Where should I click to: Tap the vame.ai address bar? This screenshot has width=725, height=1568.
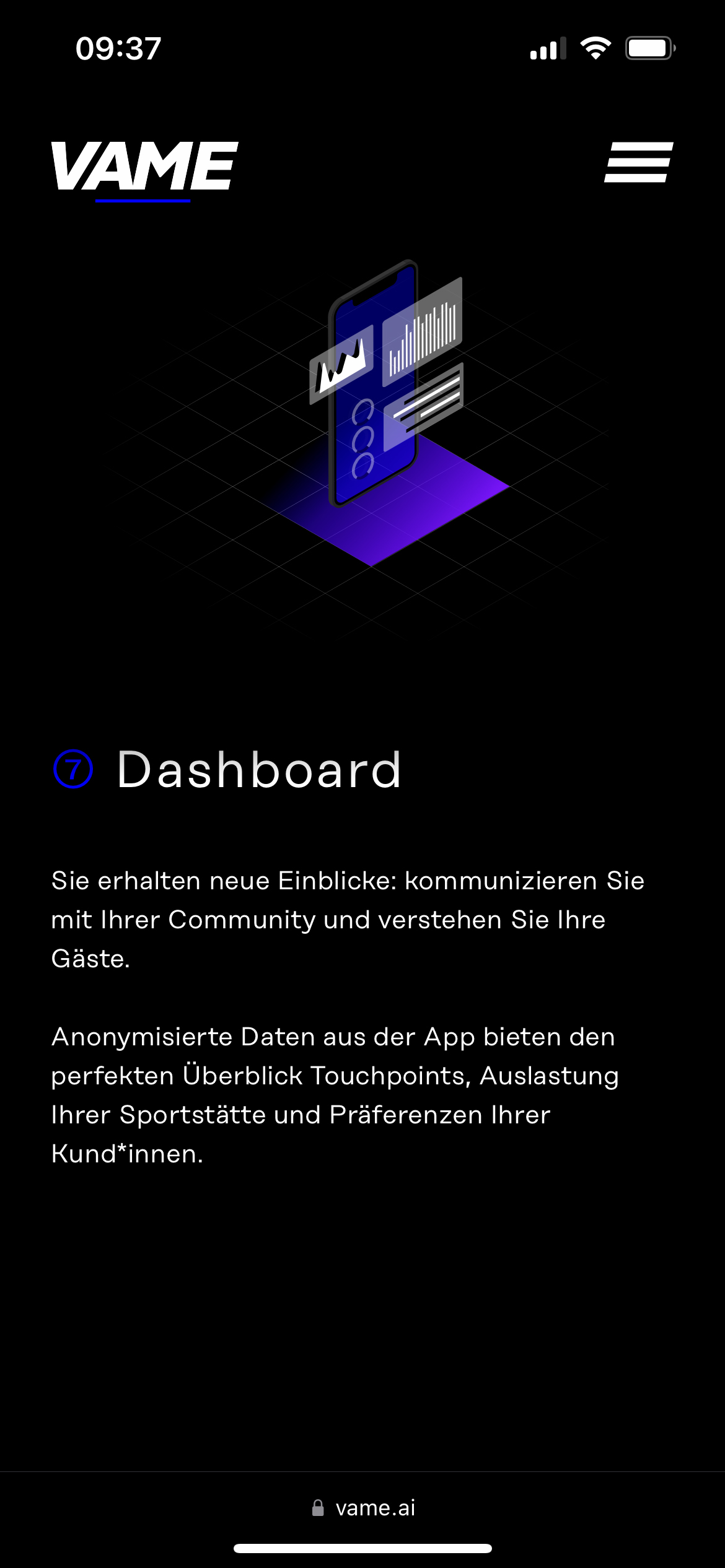click(x=363, y=1508)
